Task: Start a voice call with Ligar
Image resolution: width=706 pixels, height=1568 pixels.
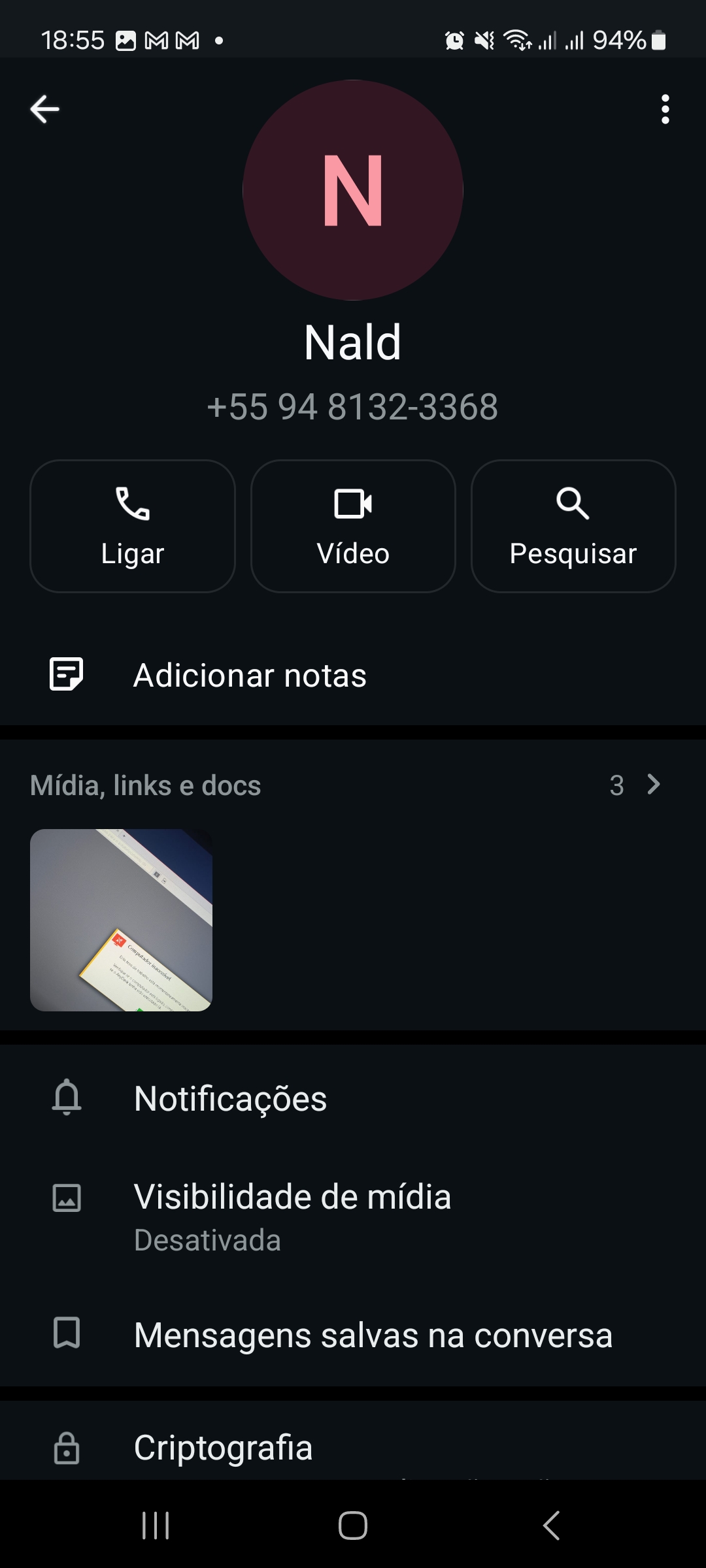Action: point(133,527)
